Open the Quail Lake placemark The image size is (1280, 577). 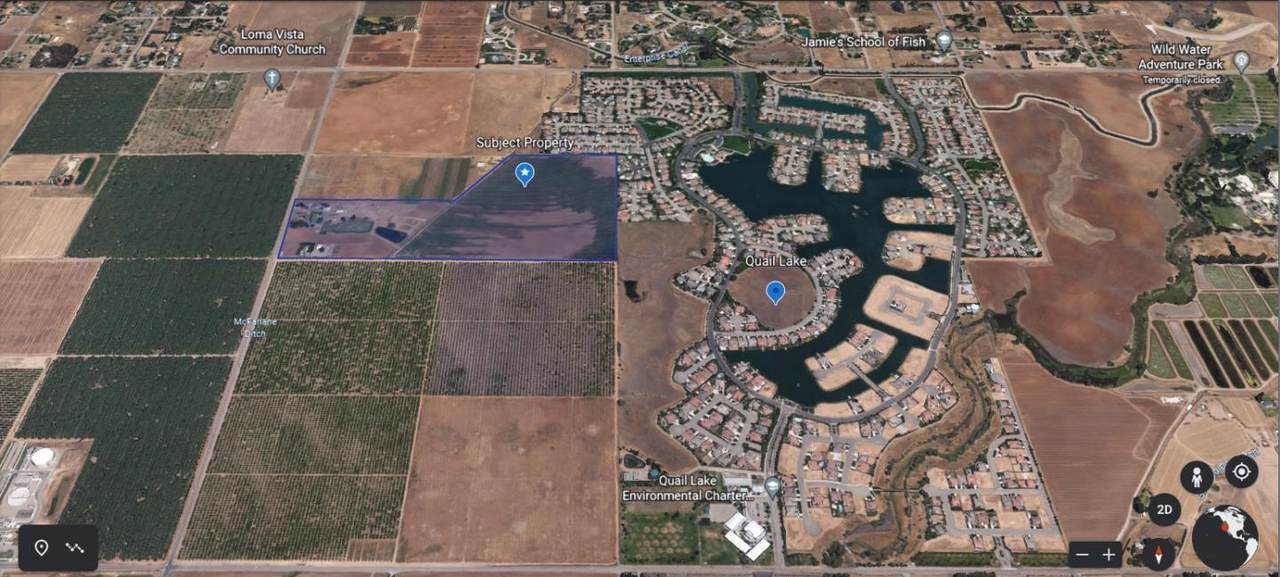(x=775, y=292)
